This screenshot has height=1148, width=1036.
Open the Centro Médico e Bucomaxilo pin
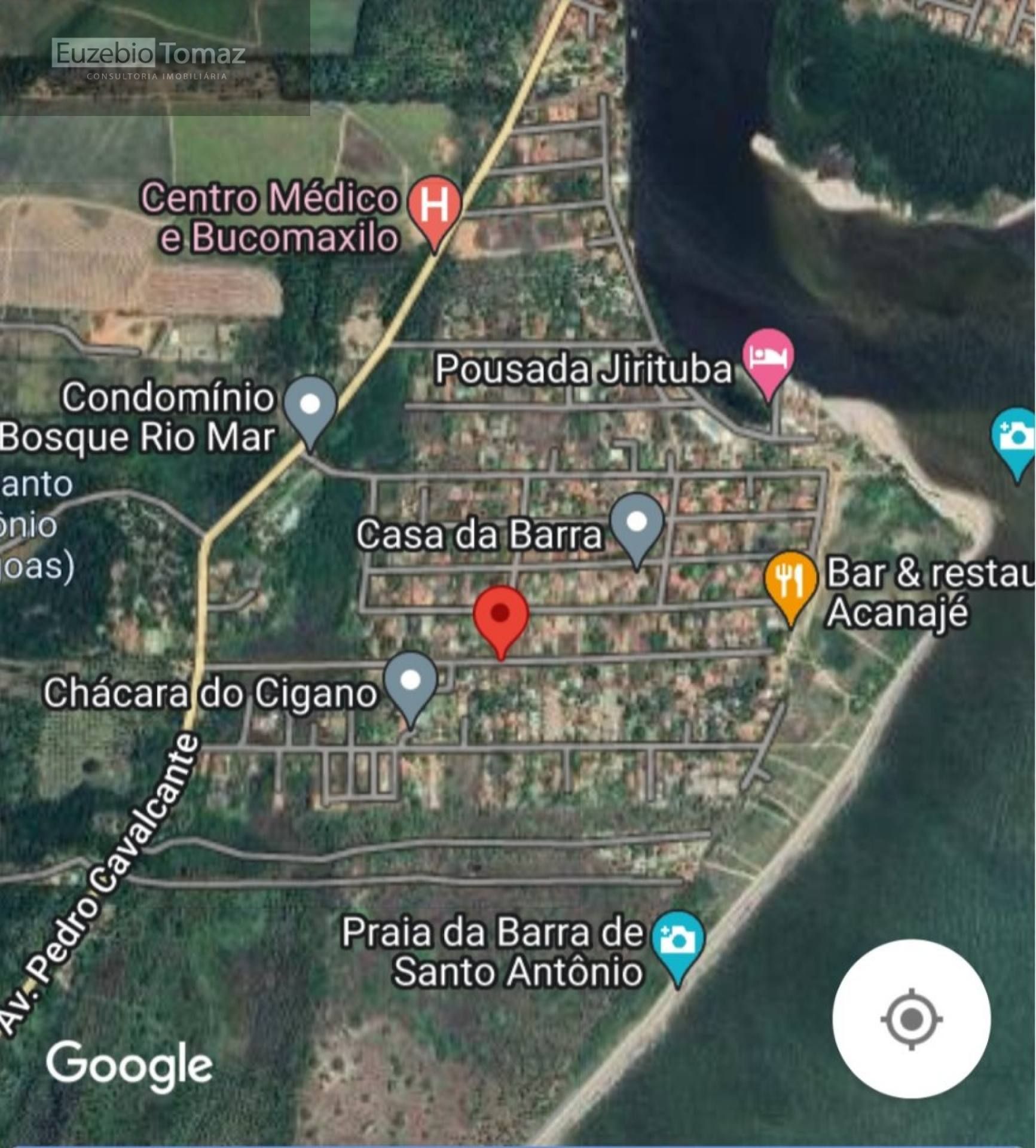(x=435, y=206)
